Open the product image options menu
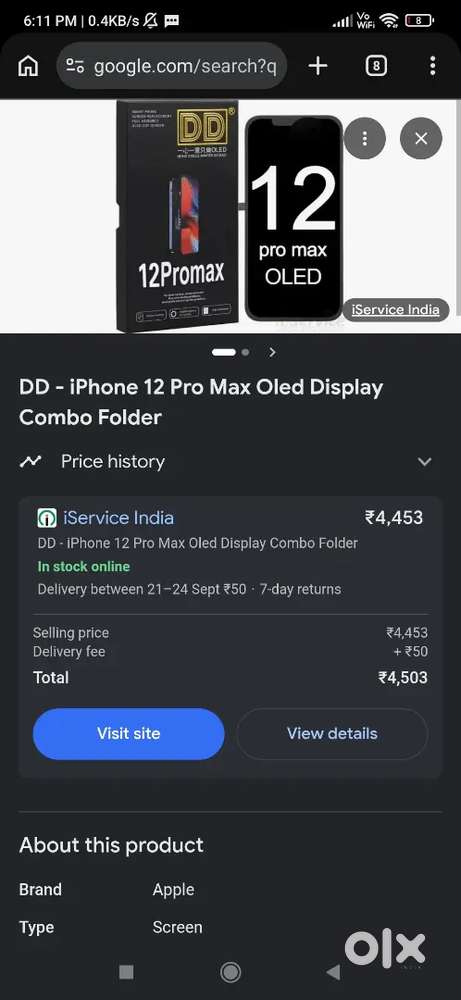The height and width of the screenshot is (1000, 461). 364,138
